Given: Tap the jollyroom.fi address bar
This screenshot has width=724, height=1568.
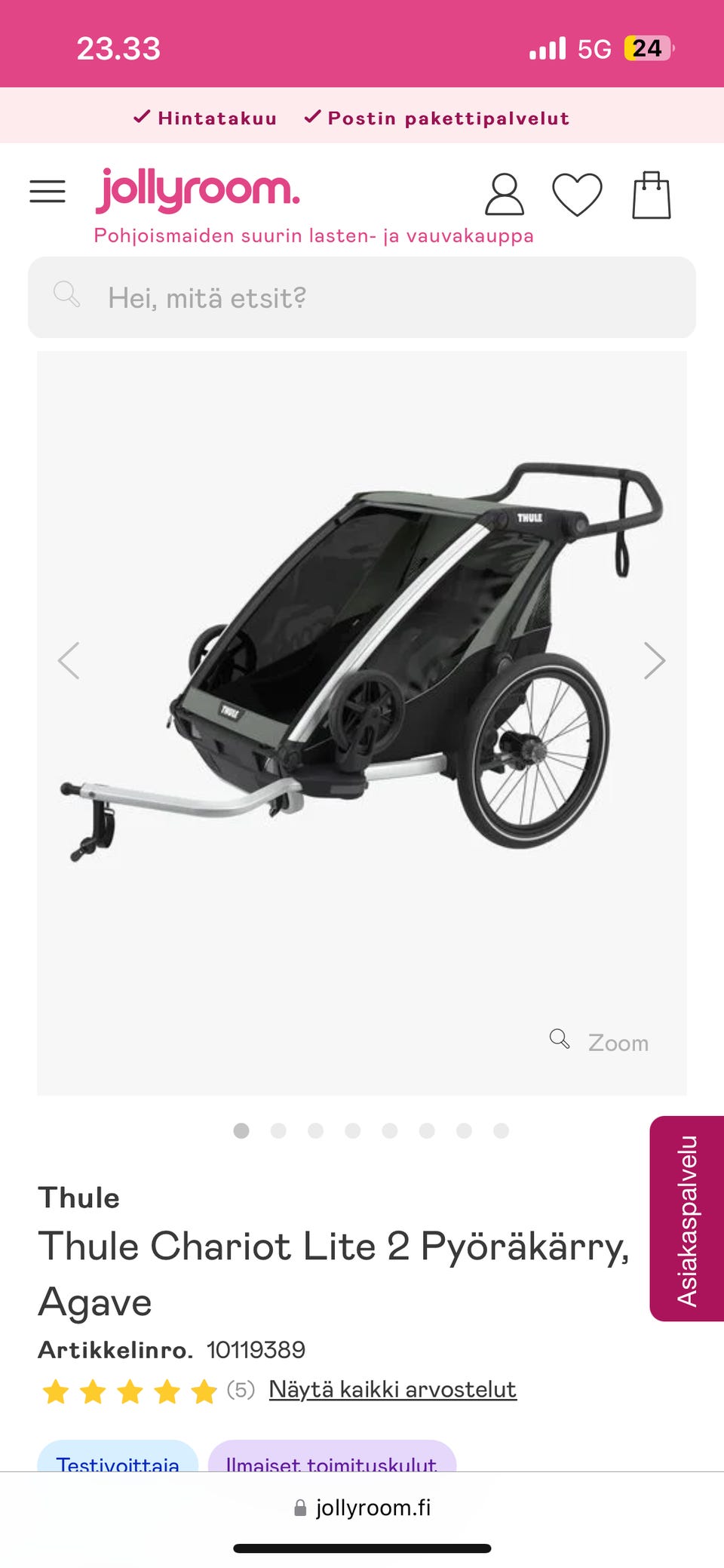Looking at the screenshot, I should click(x=362, y=1508).
